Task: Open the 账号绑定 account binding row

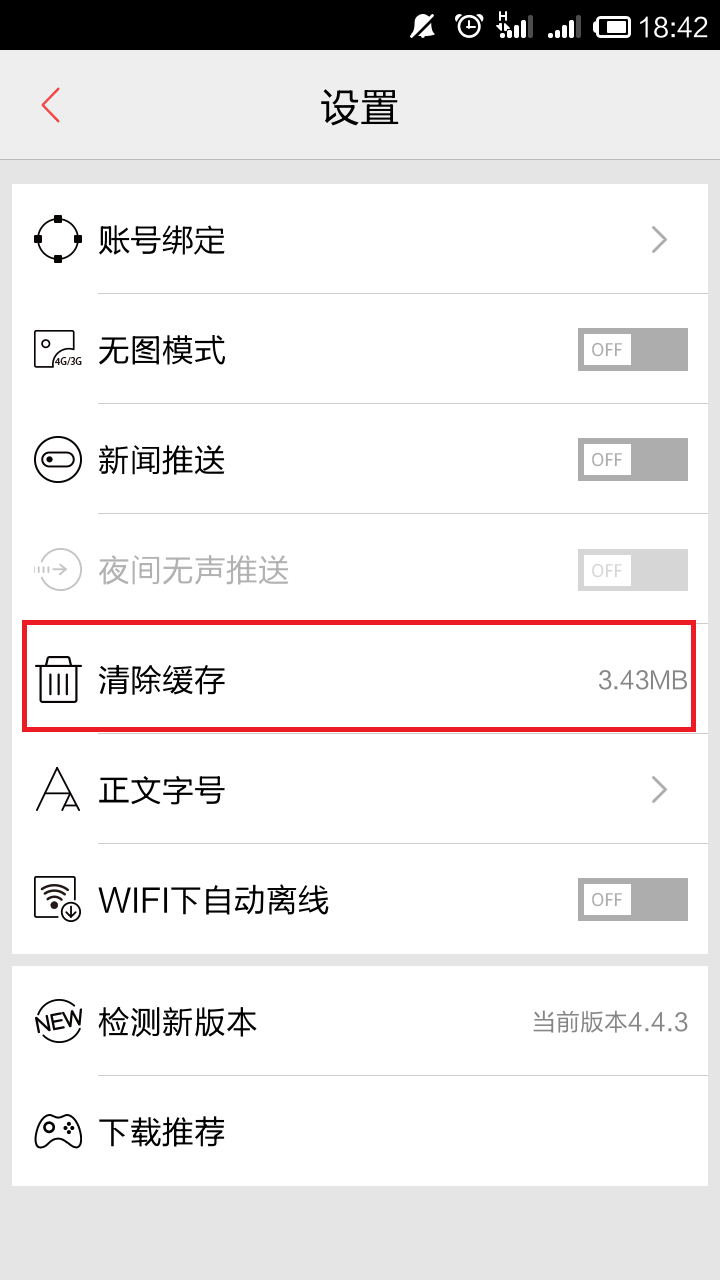Action: 360,240
